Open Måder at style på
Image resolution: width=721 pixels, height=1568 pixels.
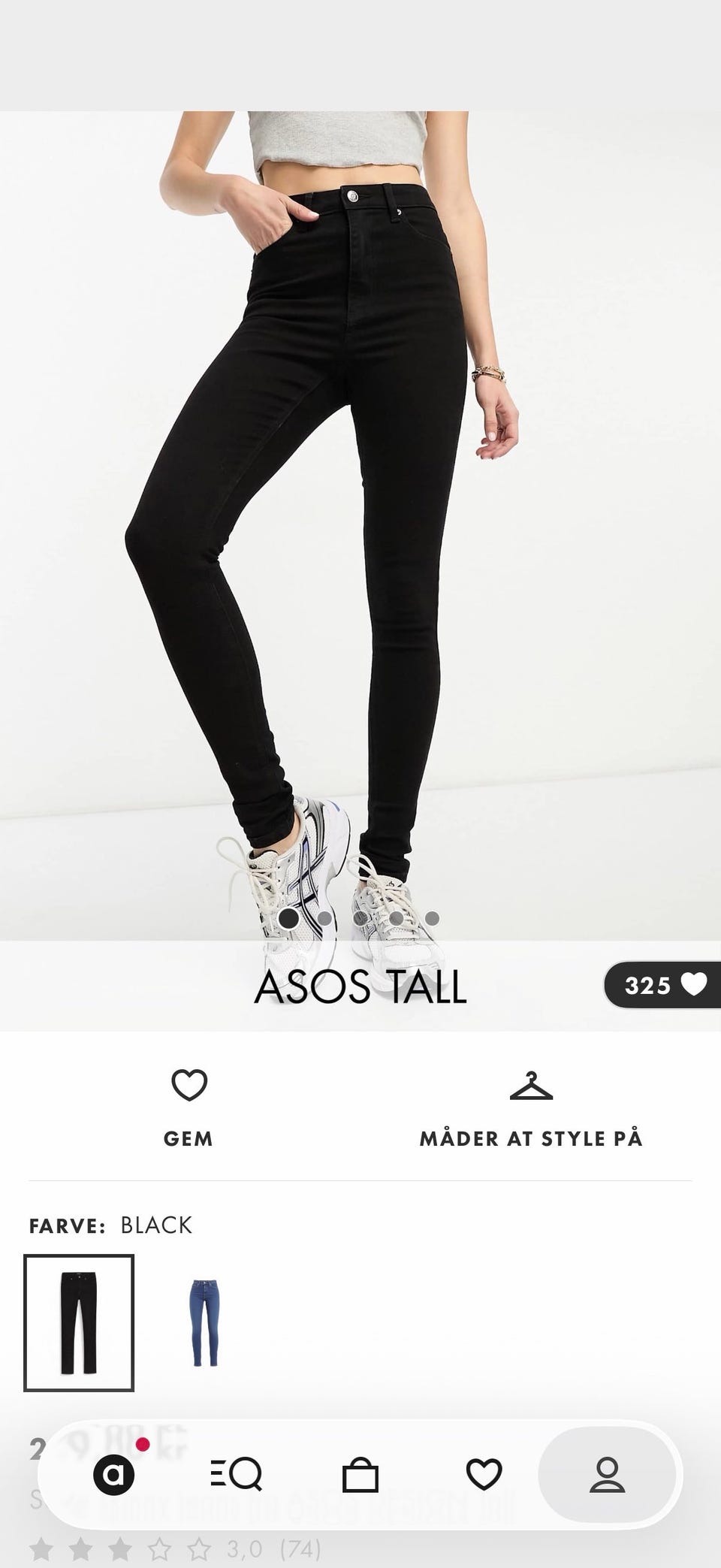pos(531,1107)
